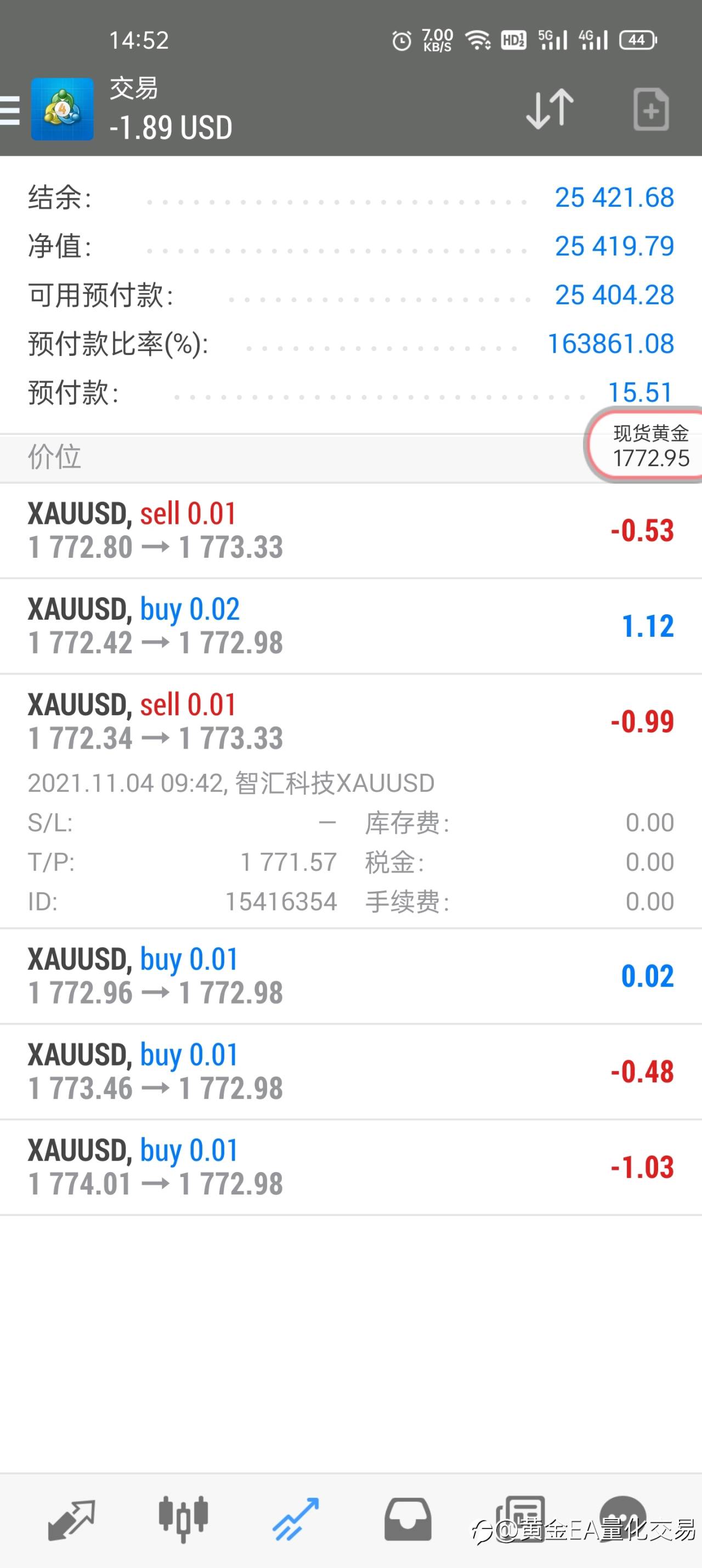Screen dimensions: 702x1568
Task: Select the trade tab with trend arrow
Action: (x=296, y=1519)
